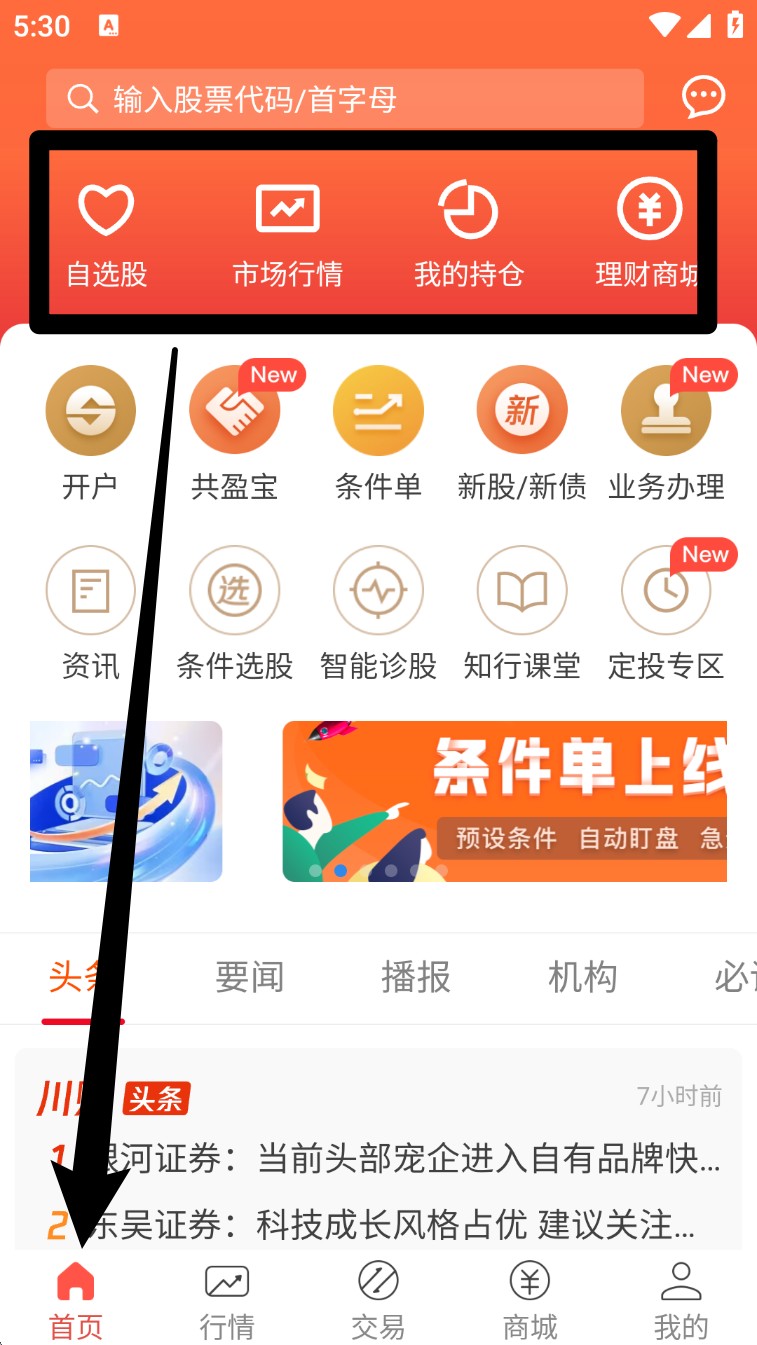Open the 条件单上线 promo banner
Image resolution: width=757 pixels, height=1345 pixels.
point(504,801)
